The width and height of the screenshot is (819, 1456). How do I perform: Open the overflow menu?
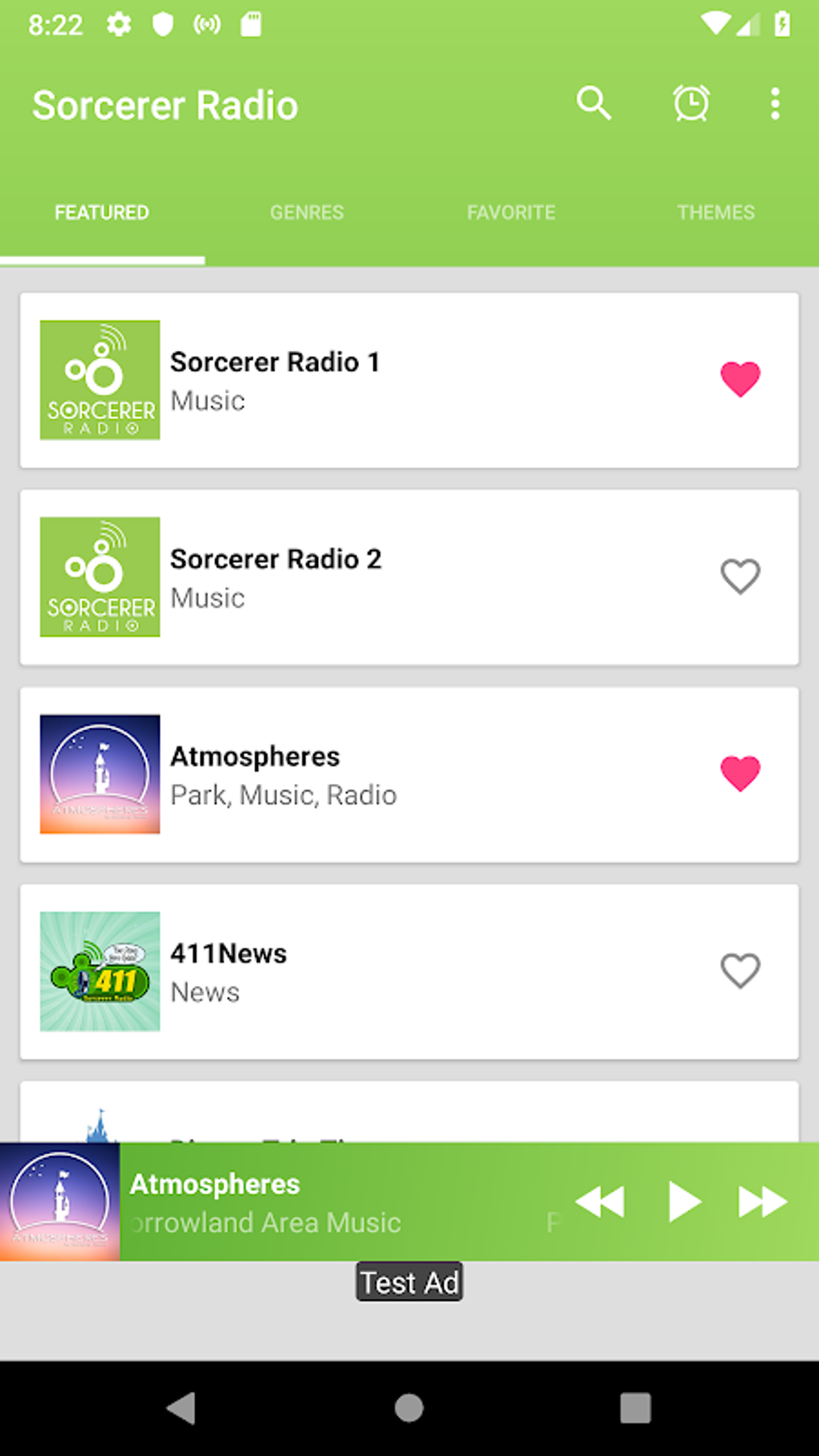[x=775, y=104]
